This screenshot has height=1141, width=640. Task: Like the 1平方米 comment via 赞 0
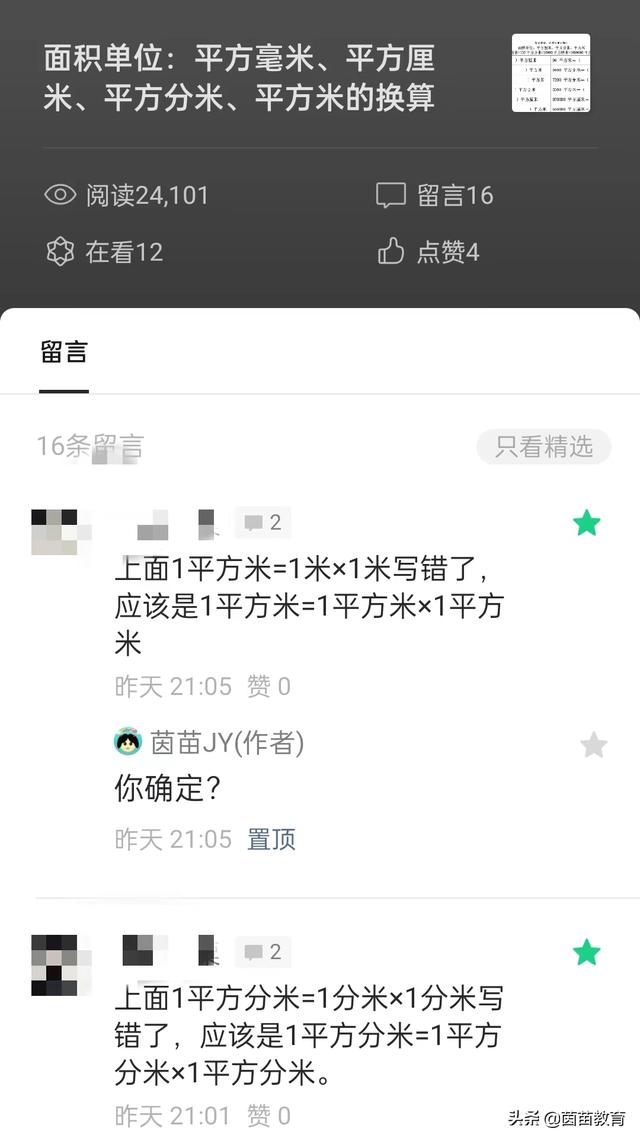coord(268,686)
